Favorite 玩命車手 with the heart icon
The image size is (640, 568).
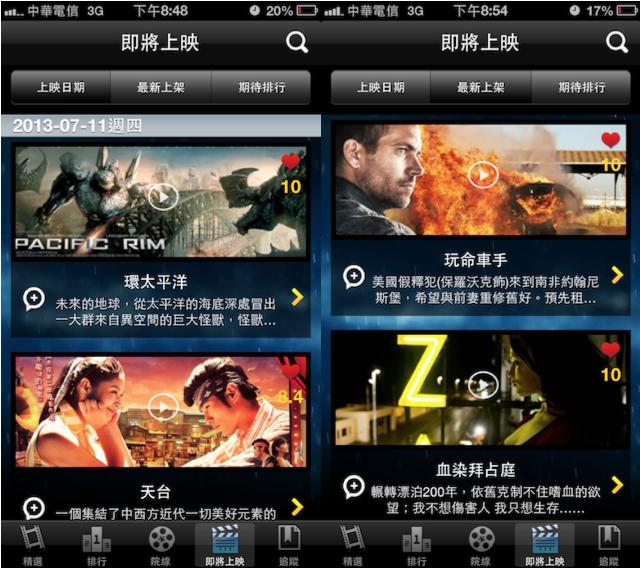pyautogui.click(x=611, y=140)
